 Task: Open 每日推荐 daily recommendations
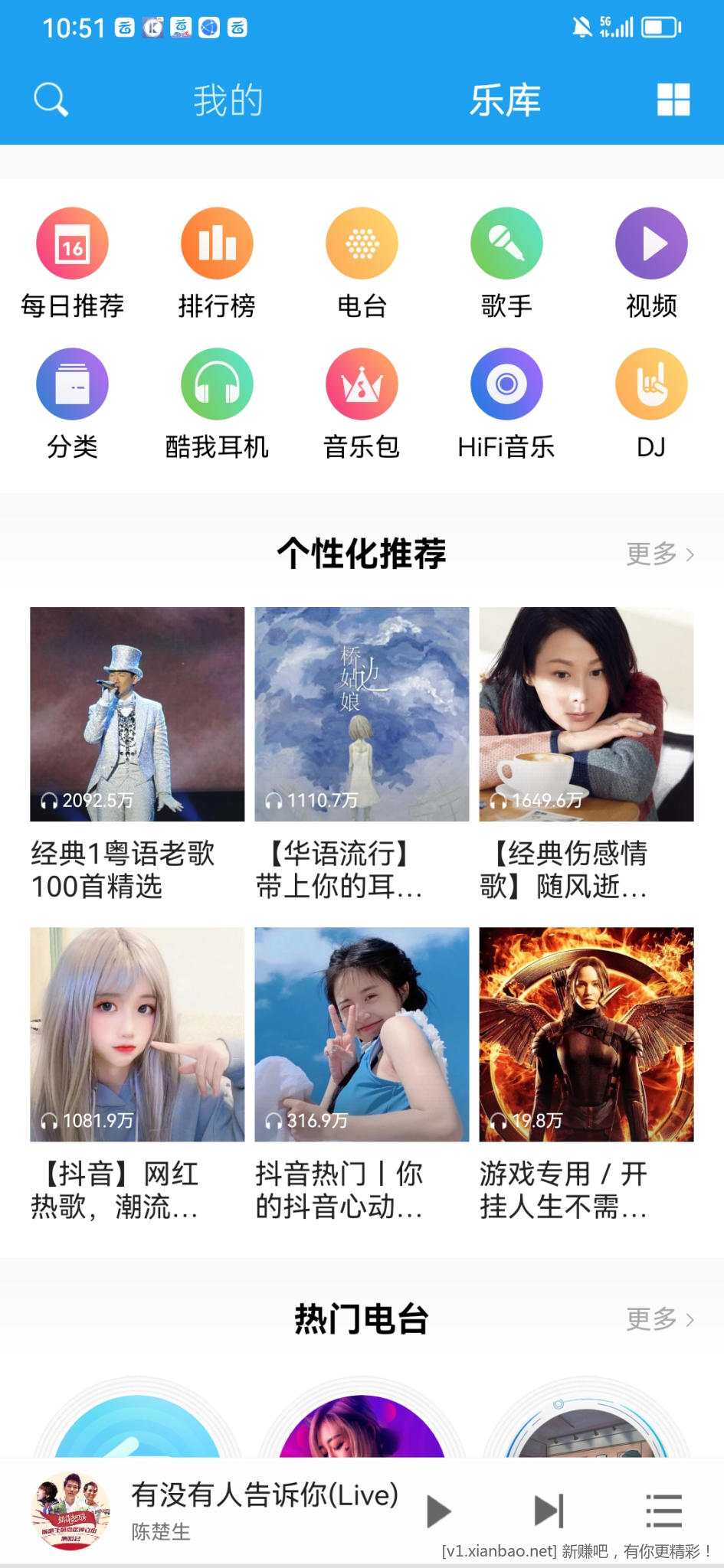click(x=72, y=245)
